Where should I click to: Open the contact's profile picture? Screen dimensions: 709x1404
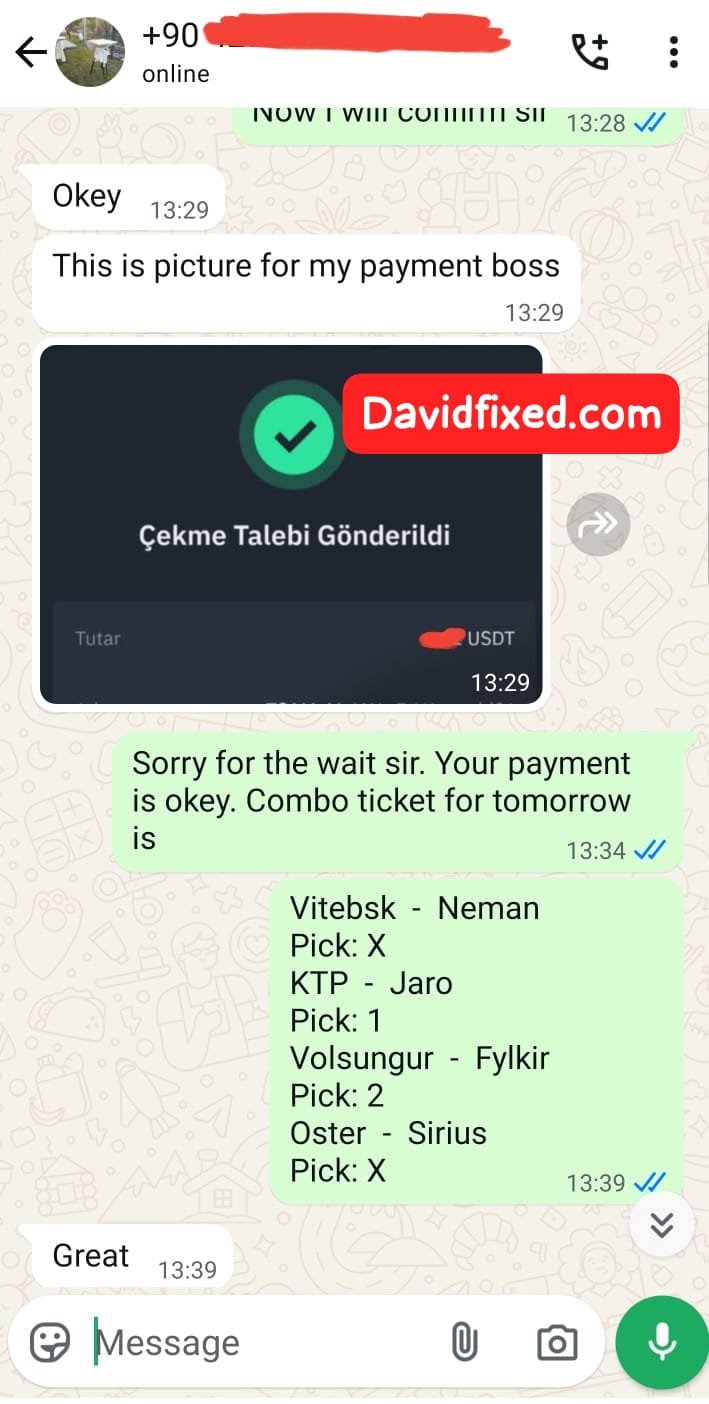[x=88, y=53]
